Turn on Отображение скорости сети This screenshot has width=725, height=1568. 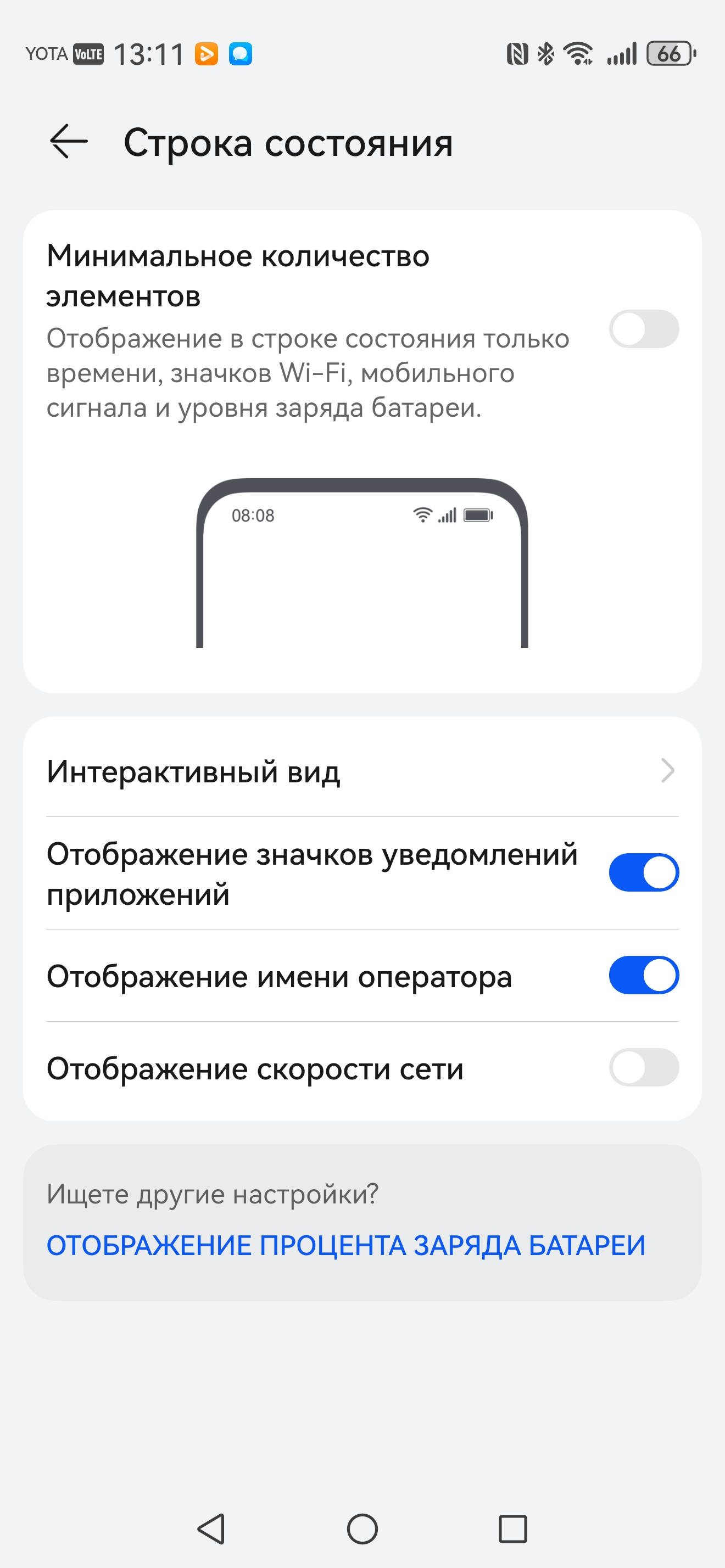coord(643,1067)
